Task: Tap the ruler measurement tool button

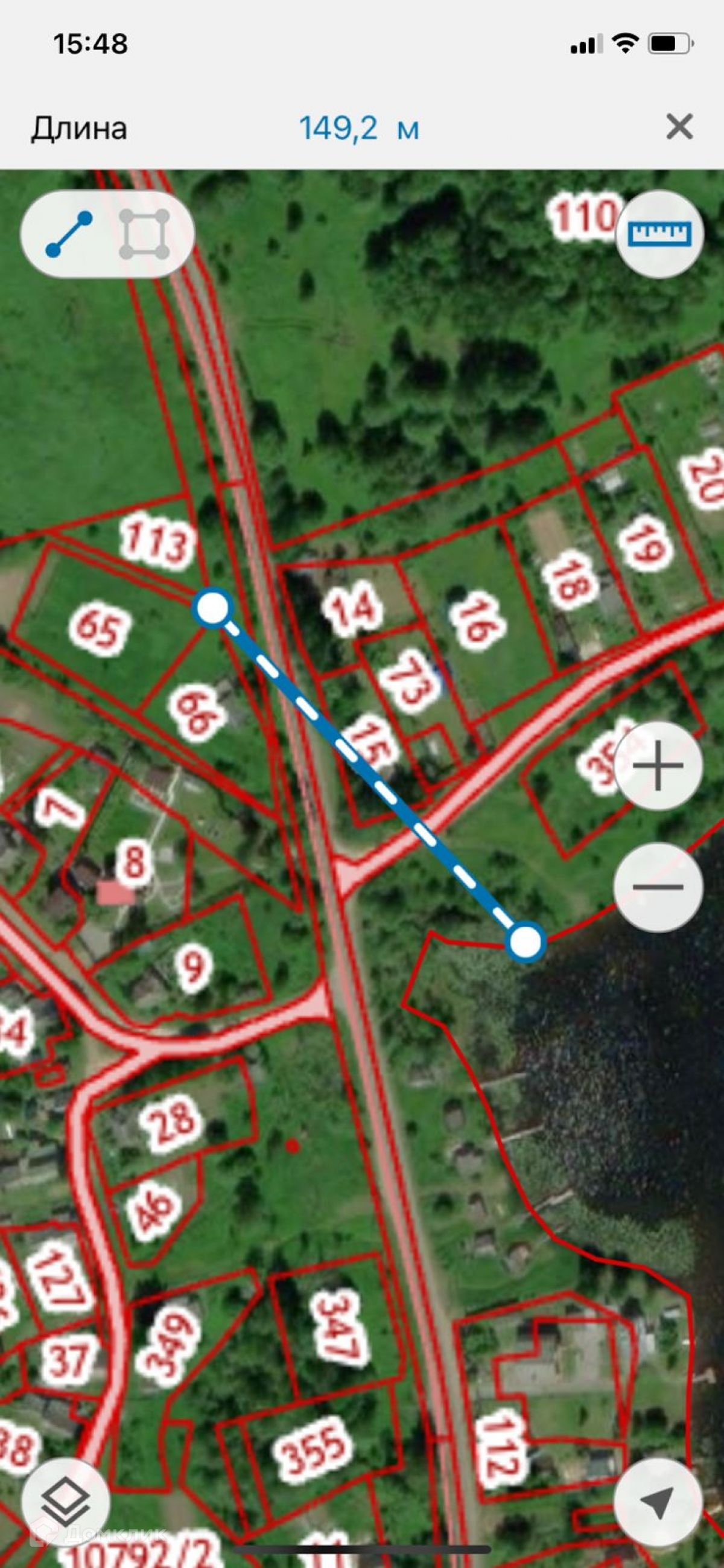Action: (660, 234)
